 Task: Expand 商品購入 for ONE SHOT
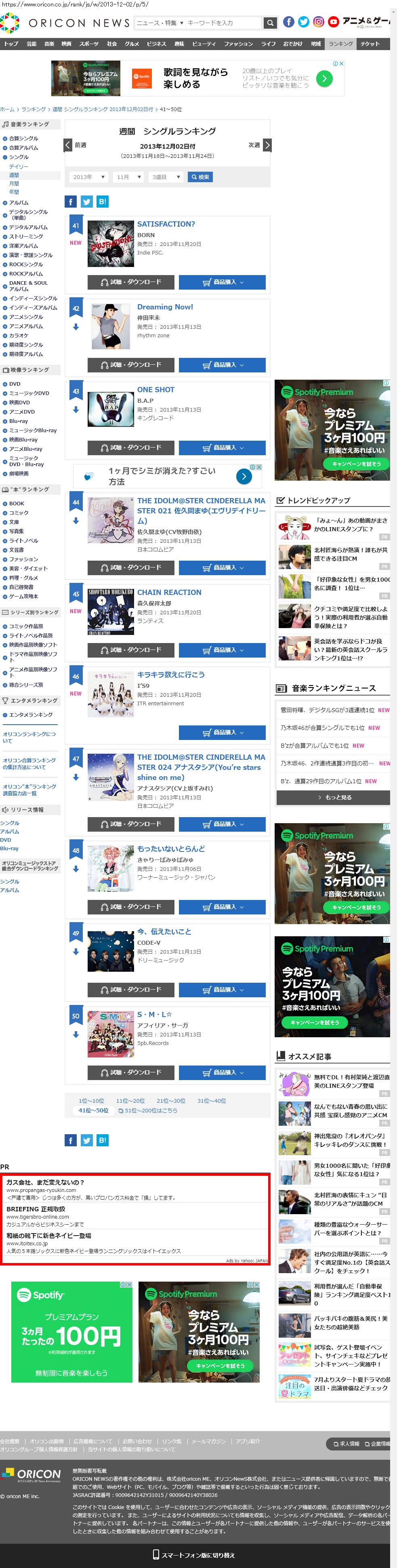[222, 448]
